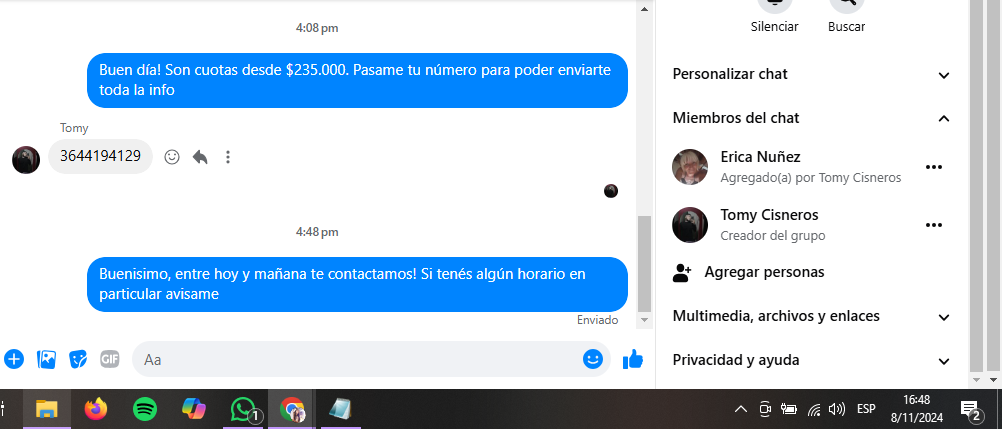Mute the conversation with Silenciar
This screenshot has height=429, width=1002.
click(x=774, y=8)
